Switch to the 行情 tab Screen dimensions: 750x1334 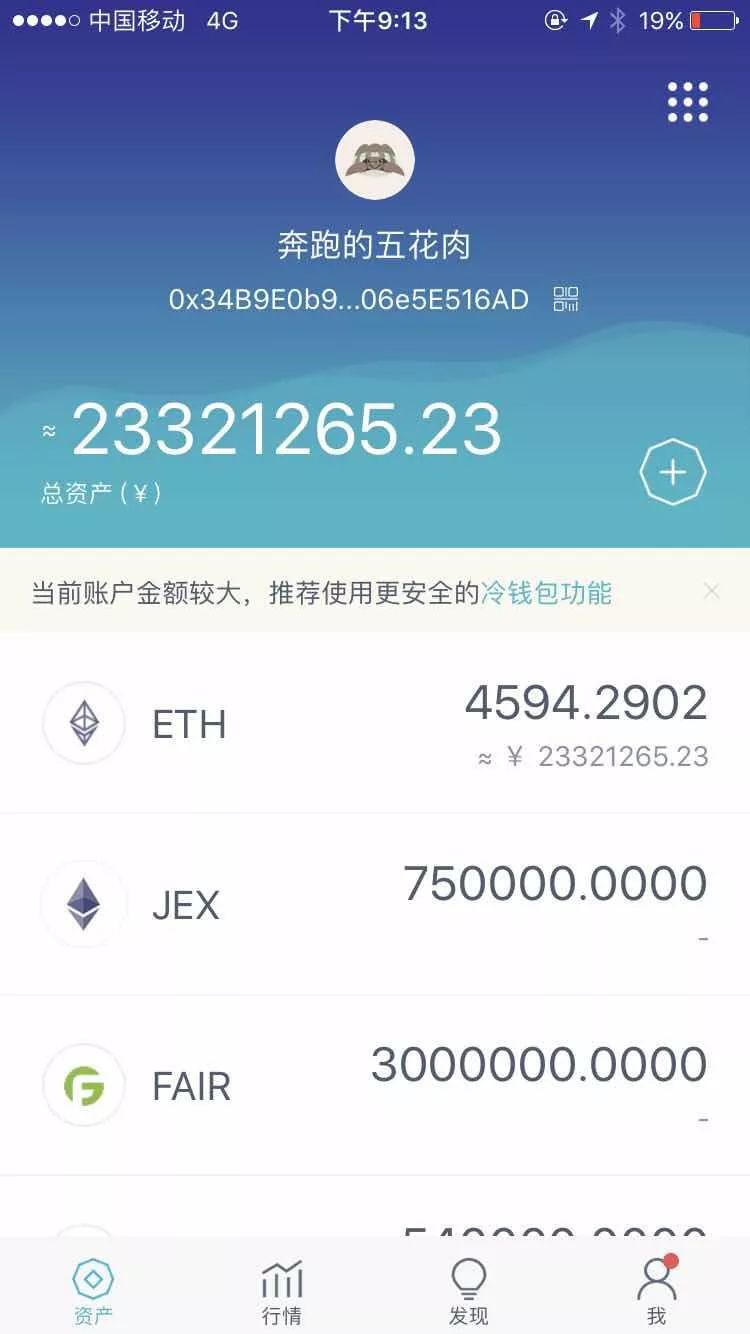281,1290
